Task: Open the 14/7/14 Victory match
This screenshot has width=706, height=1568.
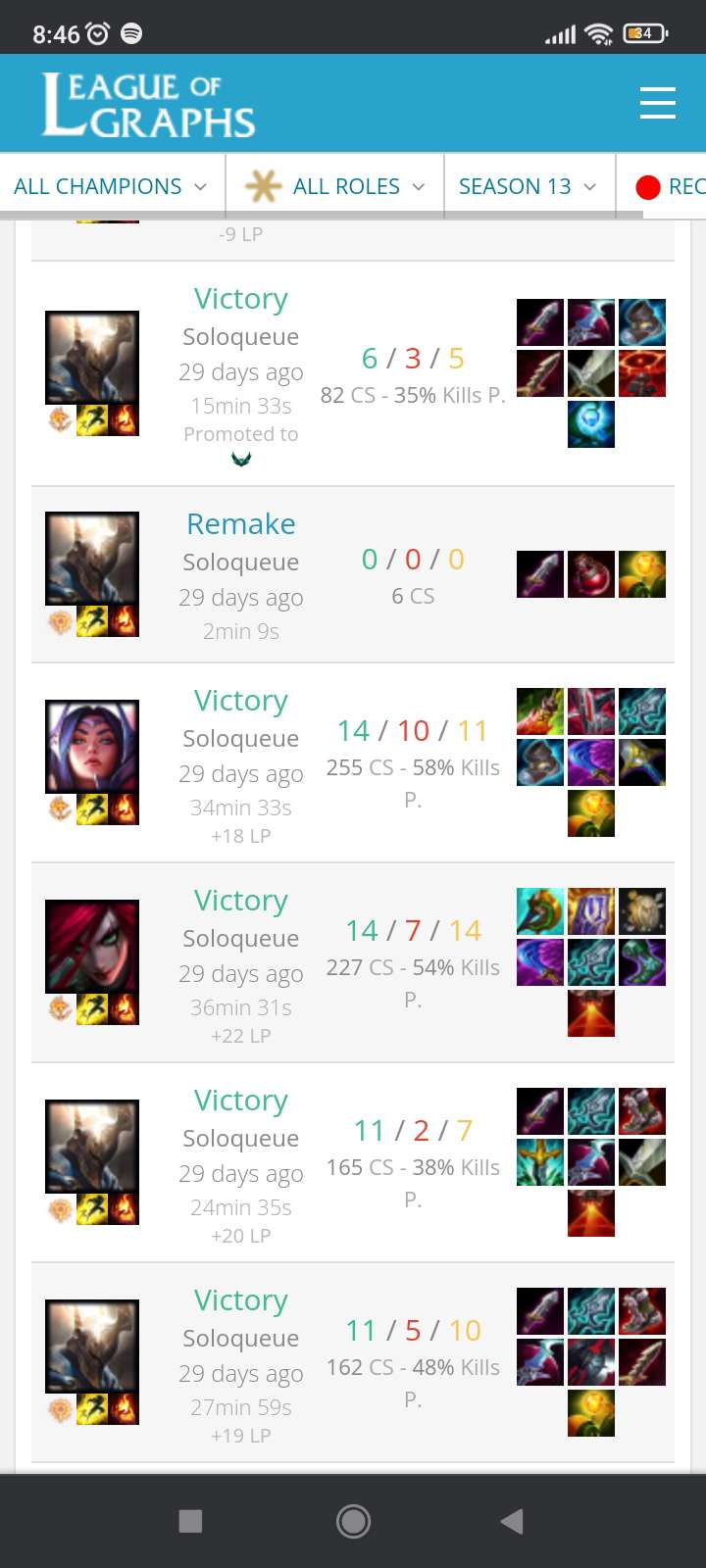Action: point(353,963)
